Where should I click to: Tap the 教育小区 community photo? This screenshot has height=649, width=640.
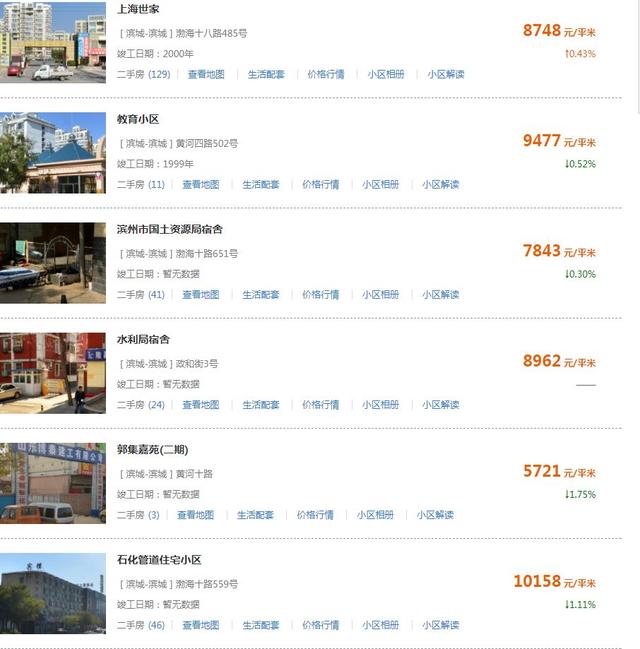52,152
